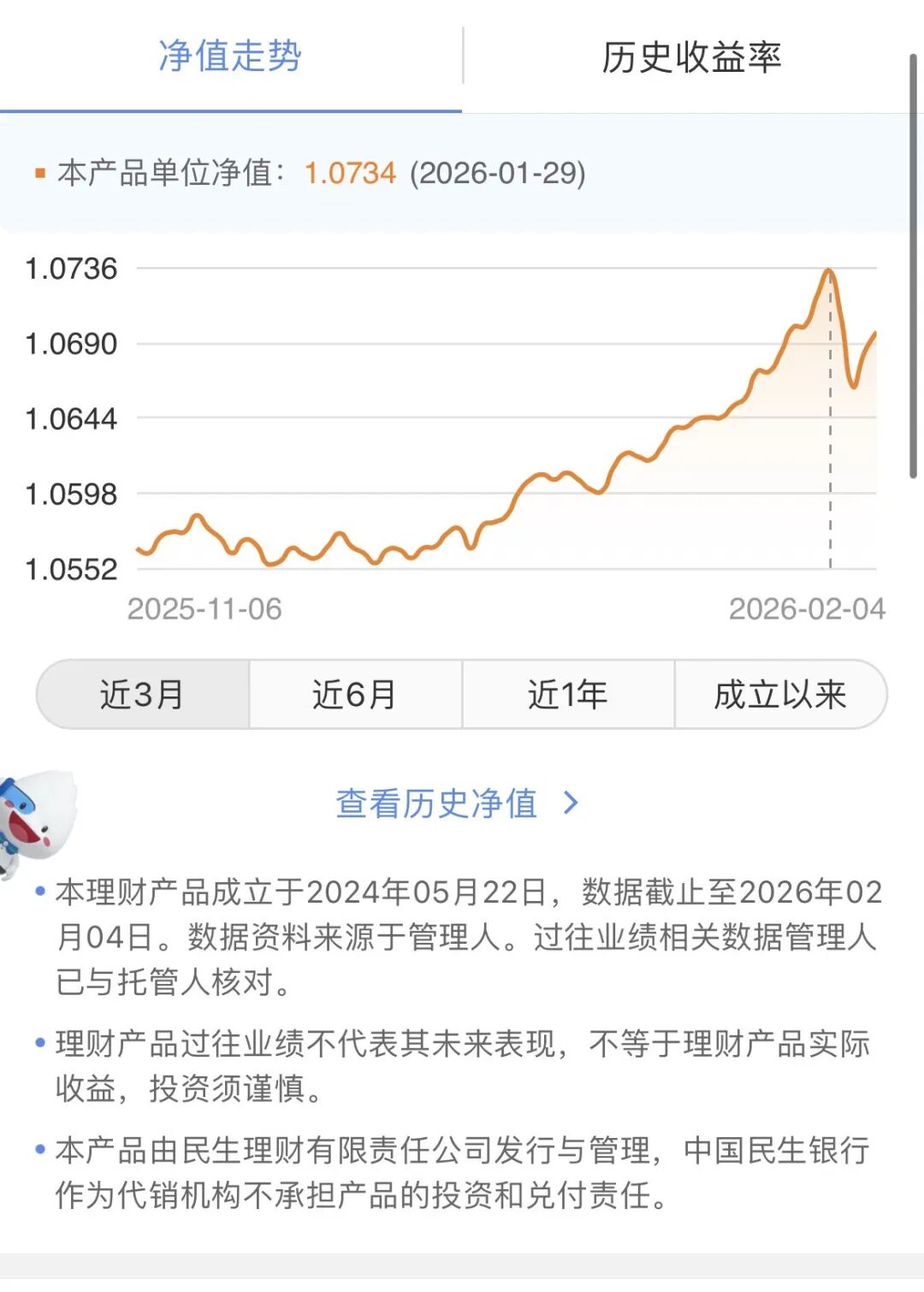This screenshot has height=1292, width=924.
Task: Click the blue chevron after 查看历史净值
Action: [x=571, y=803]
